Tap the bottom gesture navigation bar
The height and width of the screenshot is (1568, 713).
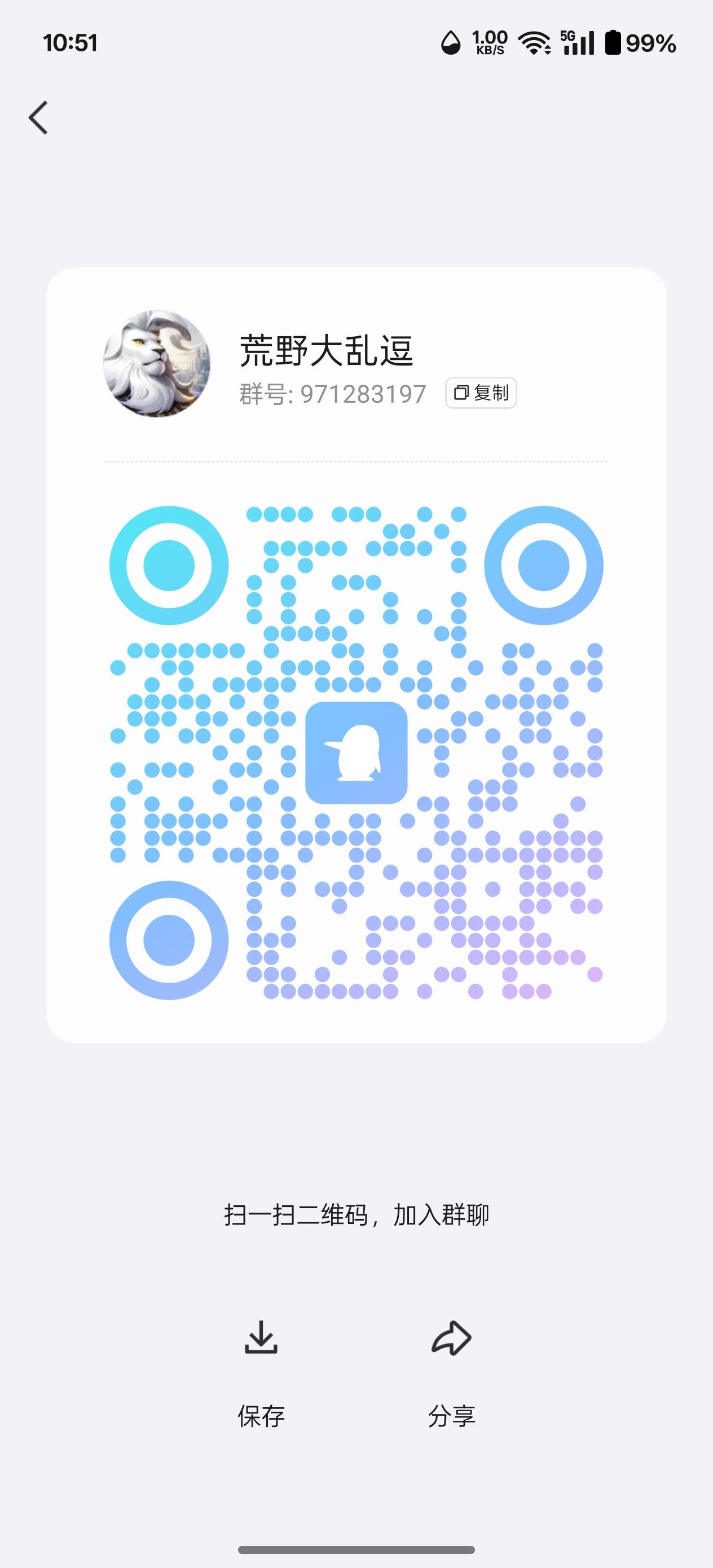pos(356,1551)
